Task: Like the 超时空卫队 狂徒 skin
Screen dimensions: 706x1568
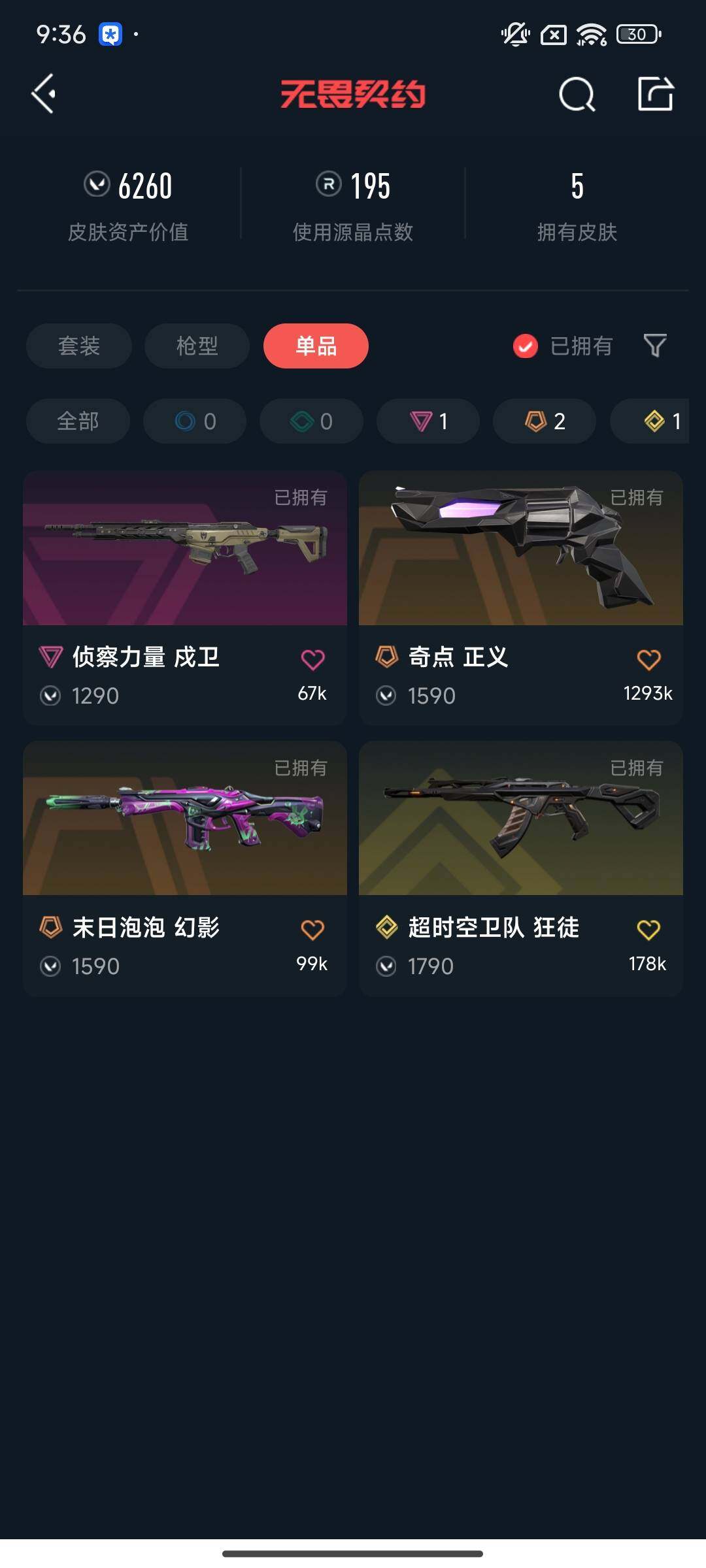Action: point(648,930)
